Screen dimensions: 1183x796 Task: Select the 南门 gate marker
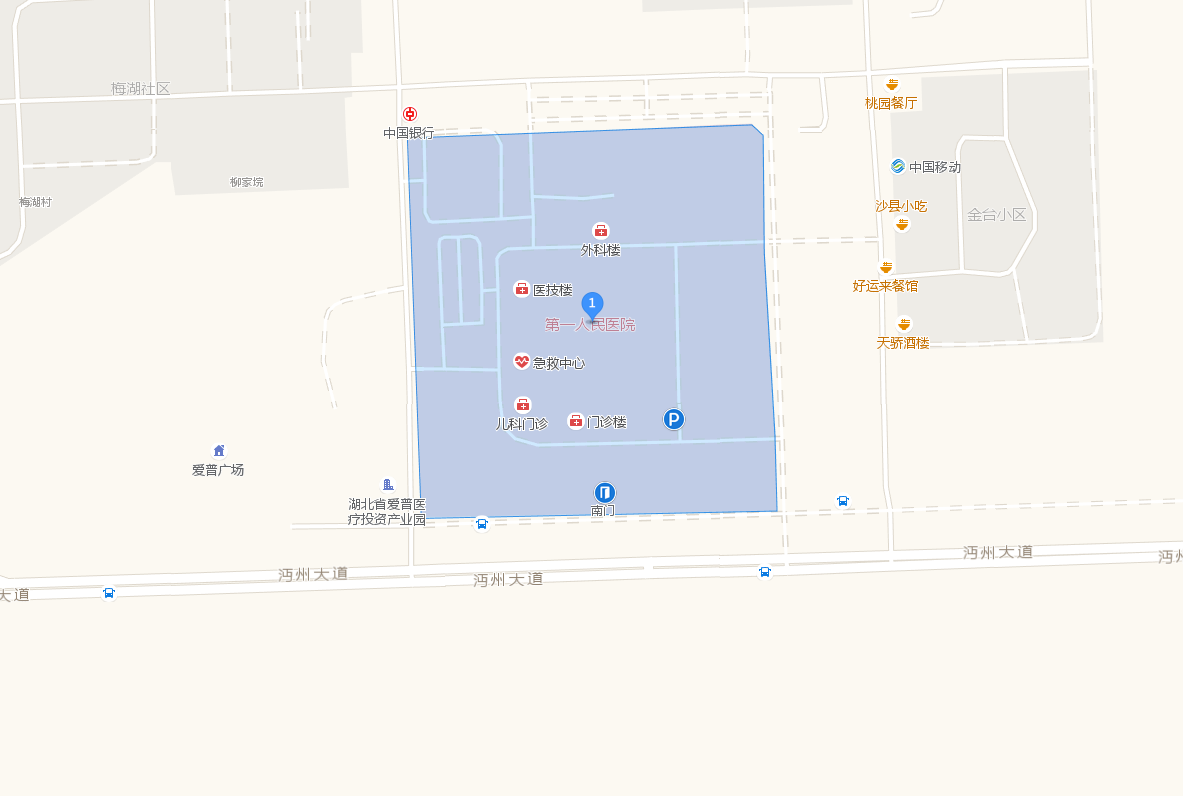604,492
